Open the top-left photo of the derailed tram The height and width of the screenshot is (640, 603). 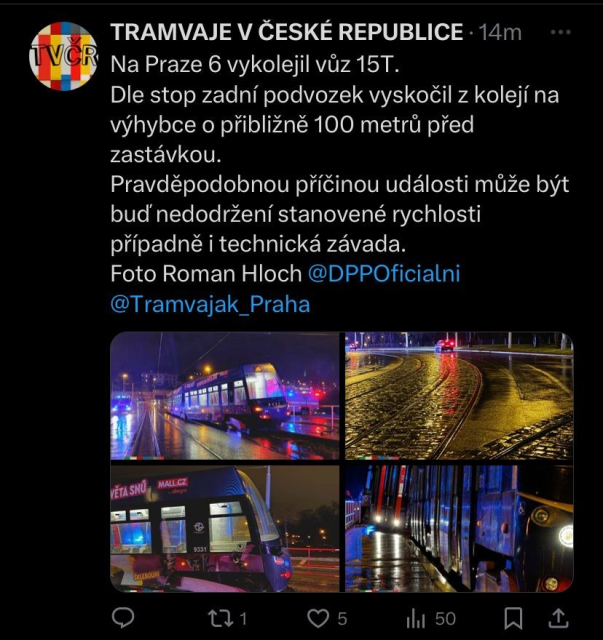coord(225,396)
